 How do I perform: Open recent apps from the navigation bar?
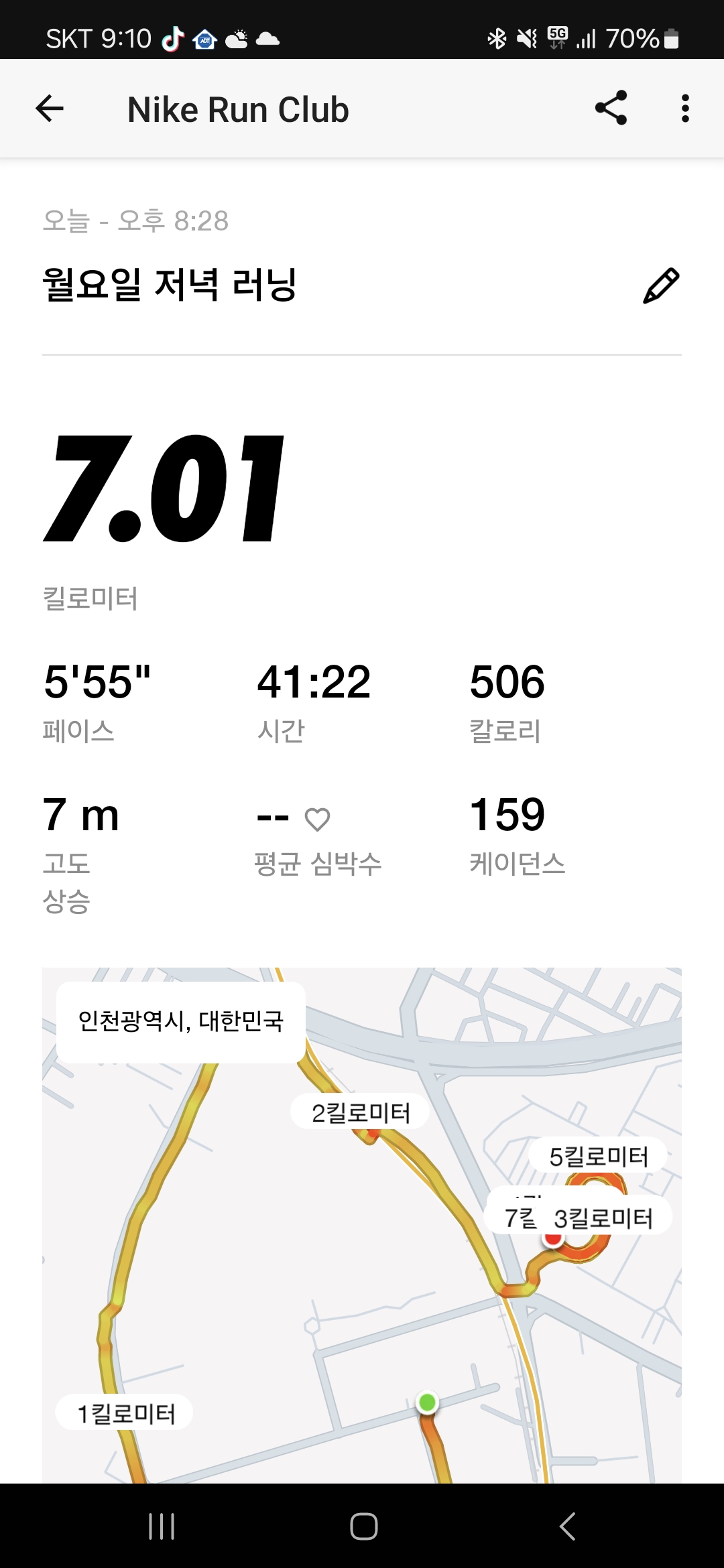(x=162, y=1526)
